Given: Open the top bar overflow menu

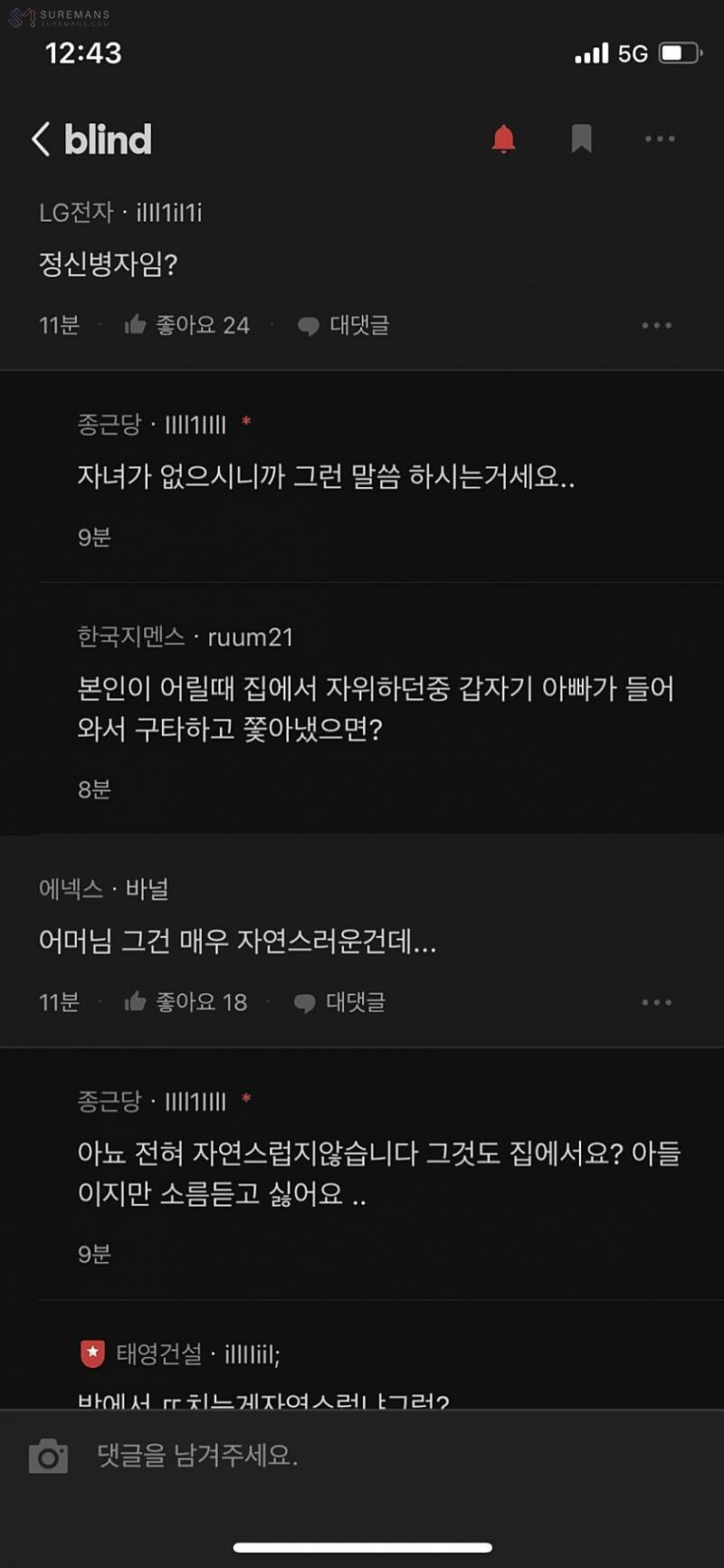Looking at the screenshot, I should [660, 139].
